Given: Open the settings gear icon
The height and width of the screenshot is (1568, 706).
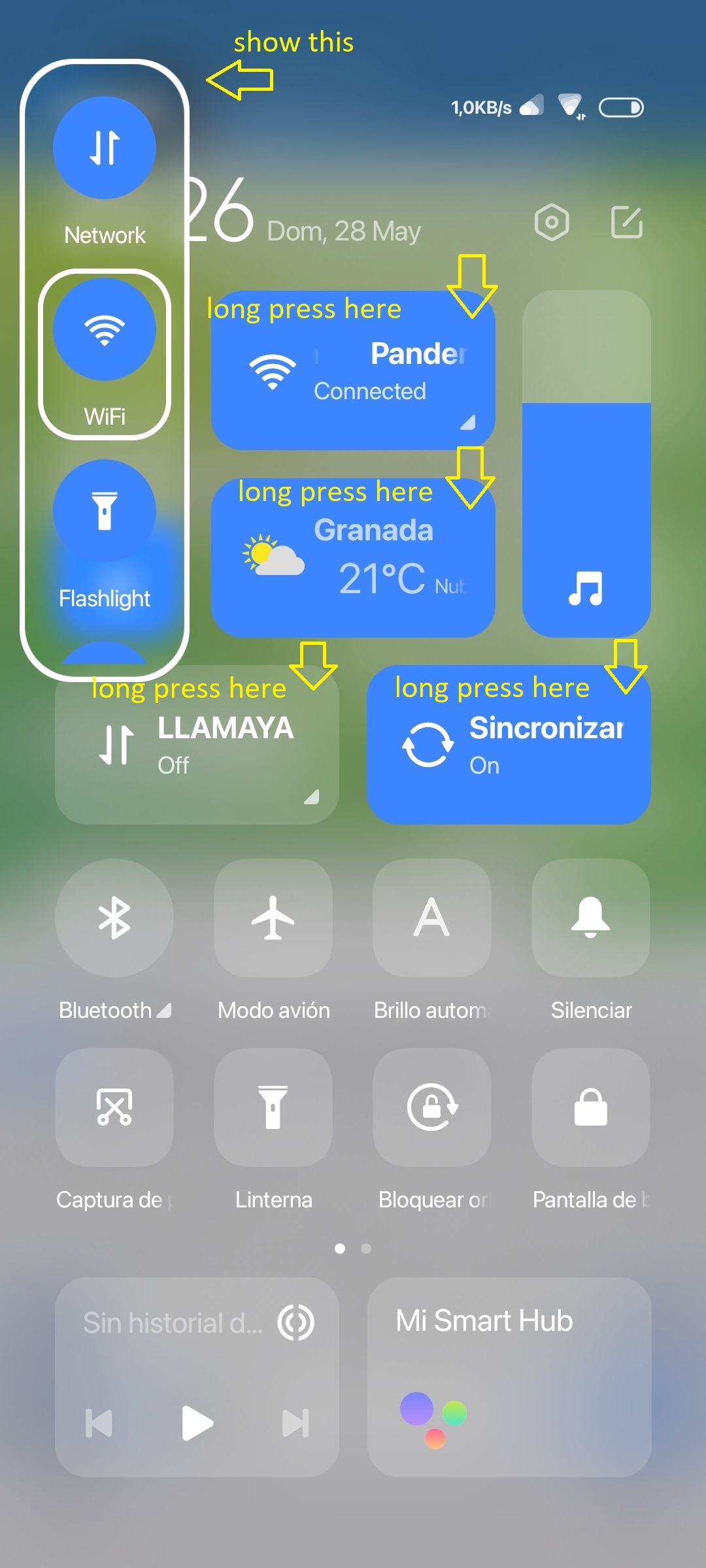Looking at the screenshot, I should (x=552, y=222).
